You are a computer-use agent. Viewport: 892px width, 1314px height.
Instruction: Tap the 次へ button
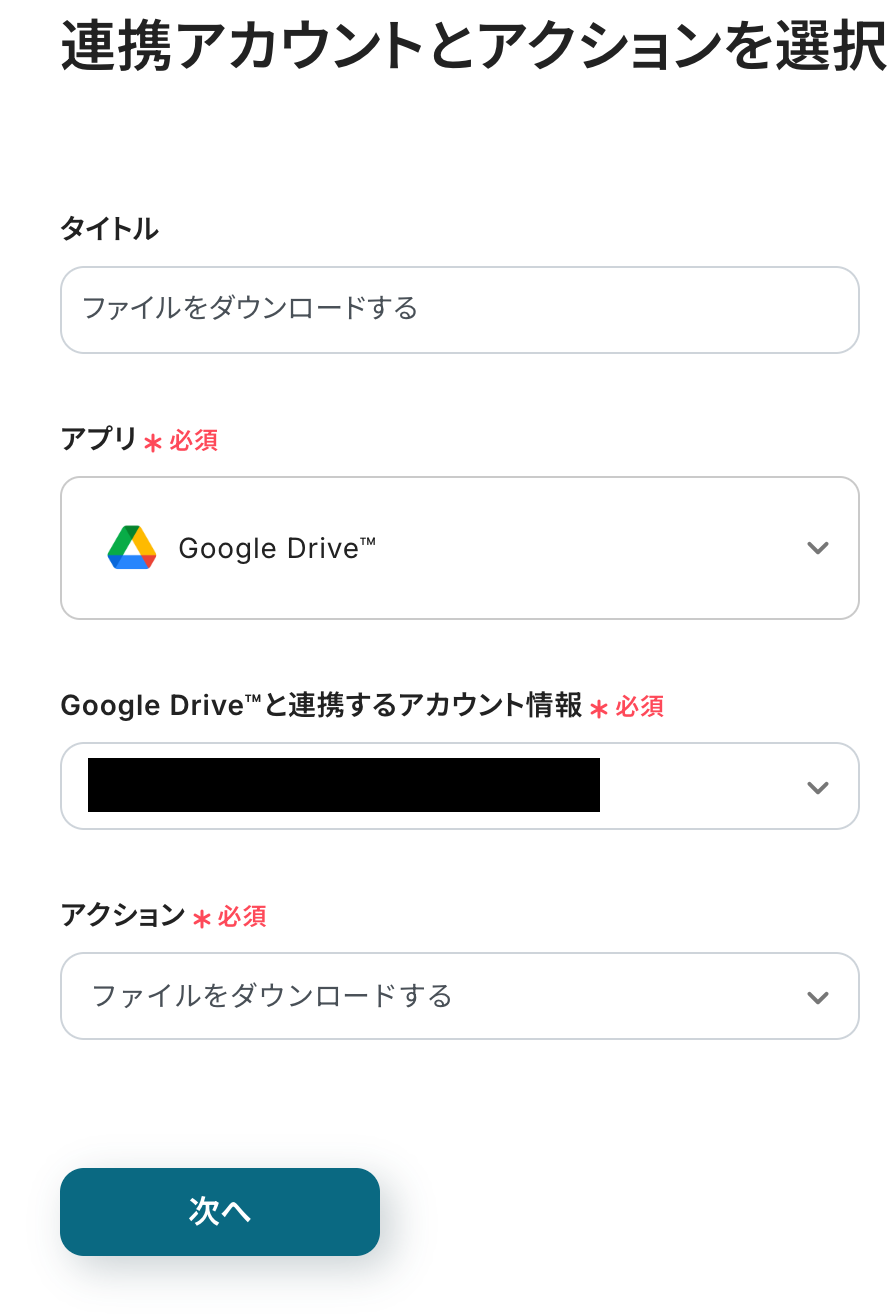[x=220, y=1211]
